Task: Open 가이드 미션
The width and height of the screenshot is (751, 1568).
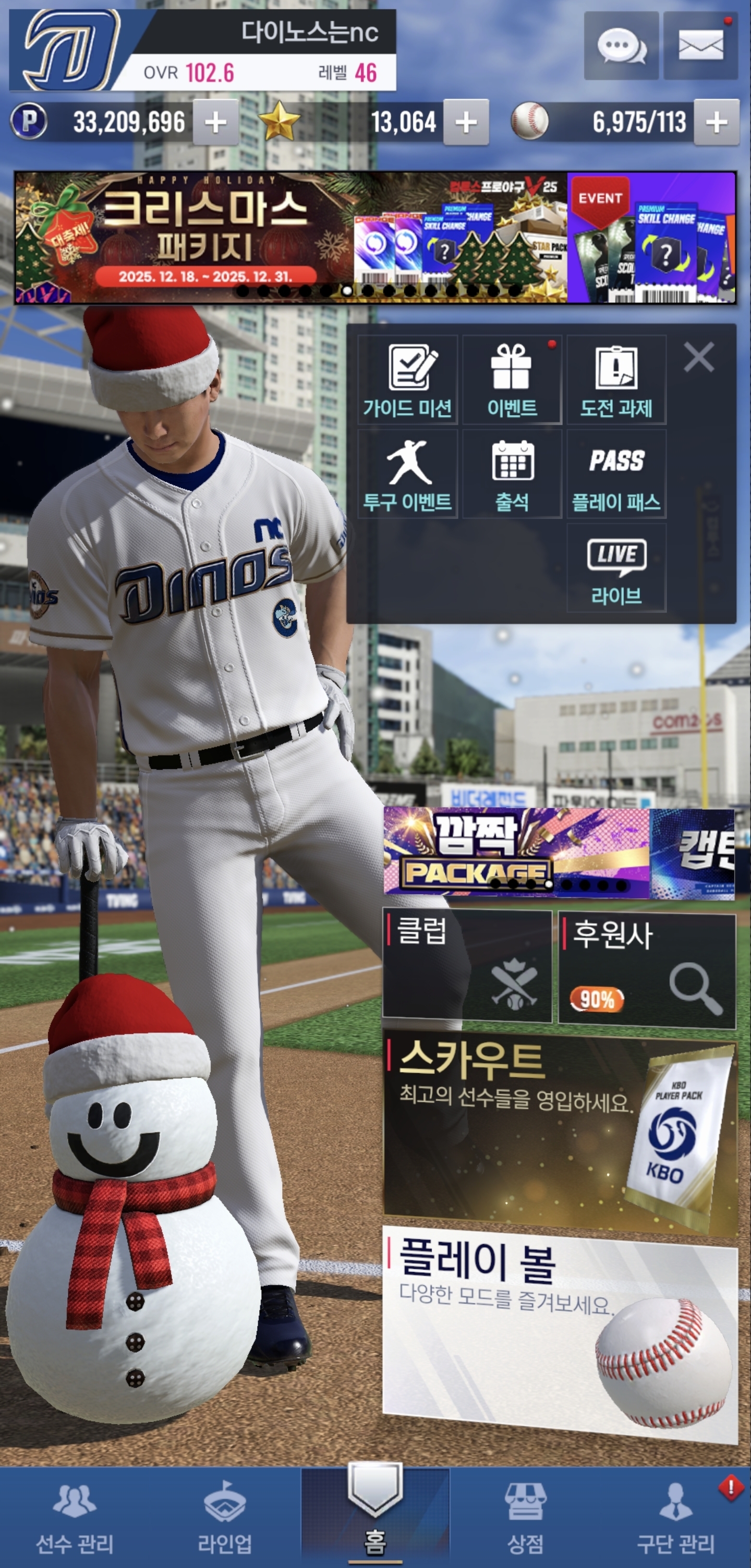Action: [407, 379]
